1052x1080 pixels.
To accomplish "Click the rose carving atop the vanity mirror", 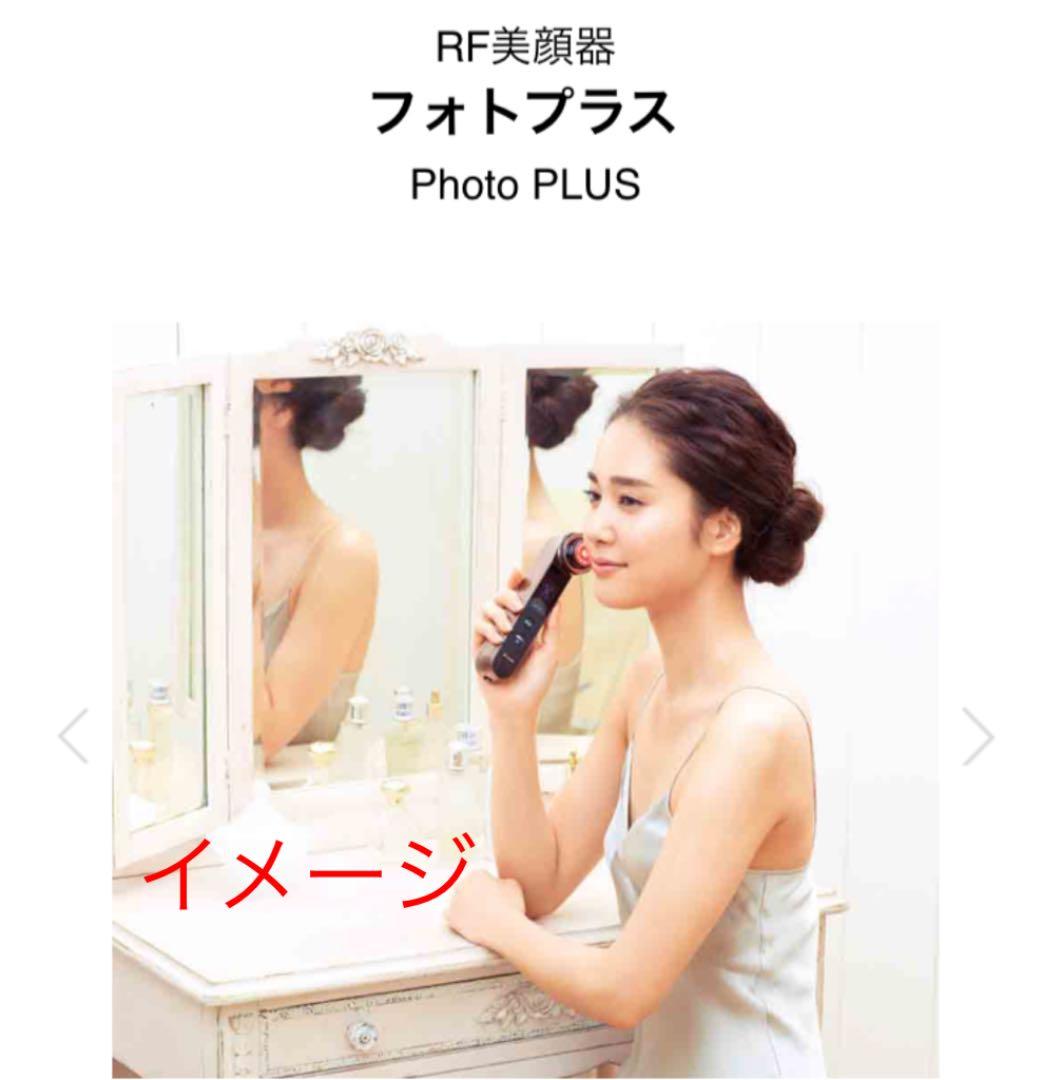I will [x=370, y=345].
